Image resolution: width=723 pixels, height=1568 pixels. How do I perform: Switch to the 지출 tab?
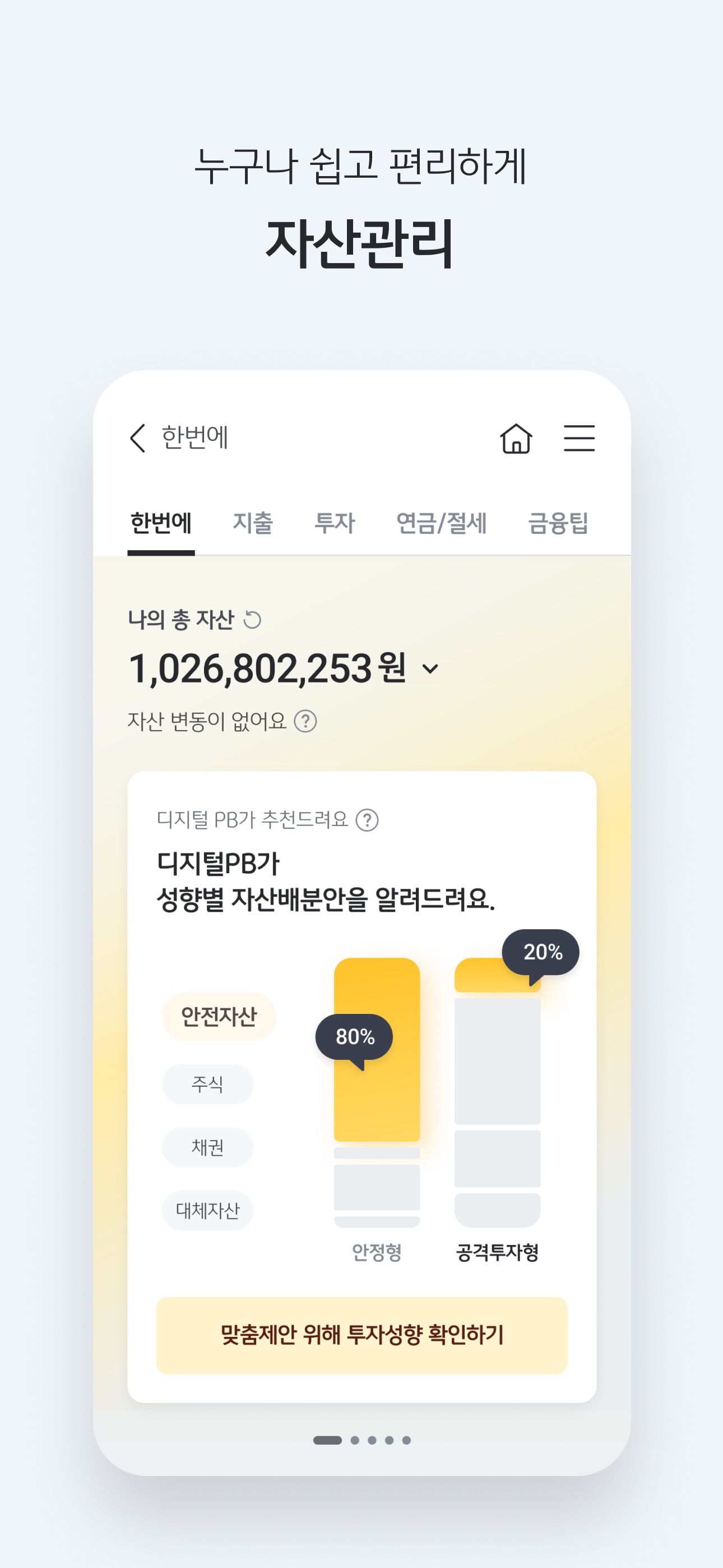pos(254,522)
